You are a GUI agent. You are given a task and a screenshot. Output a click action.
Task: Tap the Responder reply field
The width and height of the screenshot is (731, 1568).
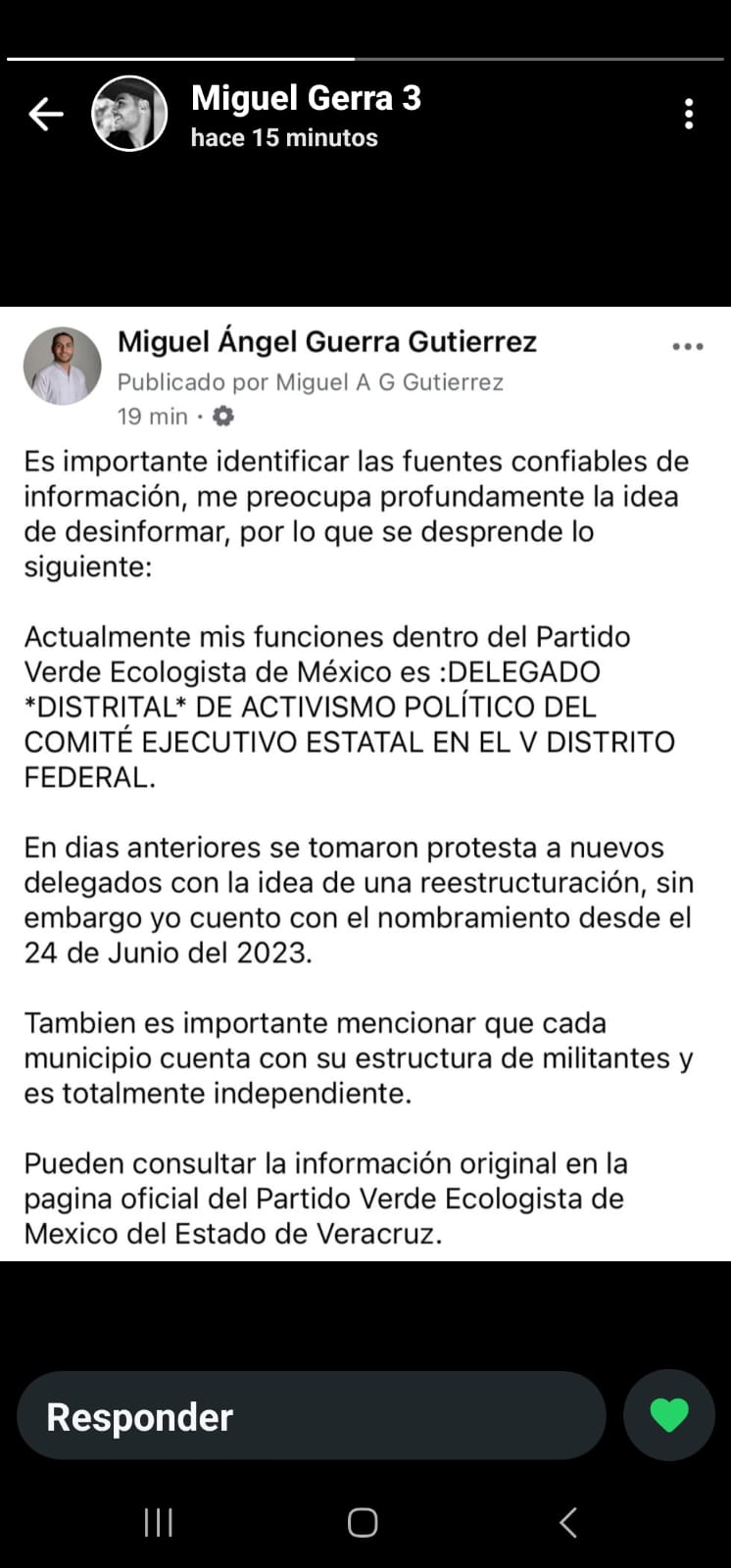311,1416
